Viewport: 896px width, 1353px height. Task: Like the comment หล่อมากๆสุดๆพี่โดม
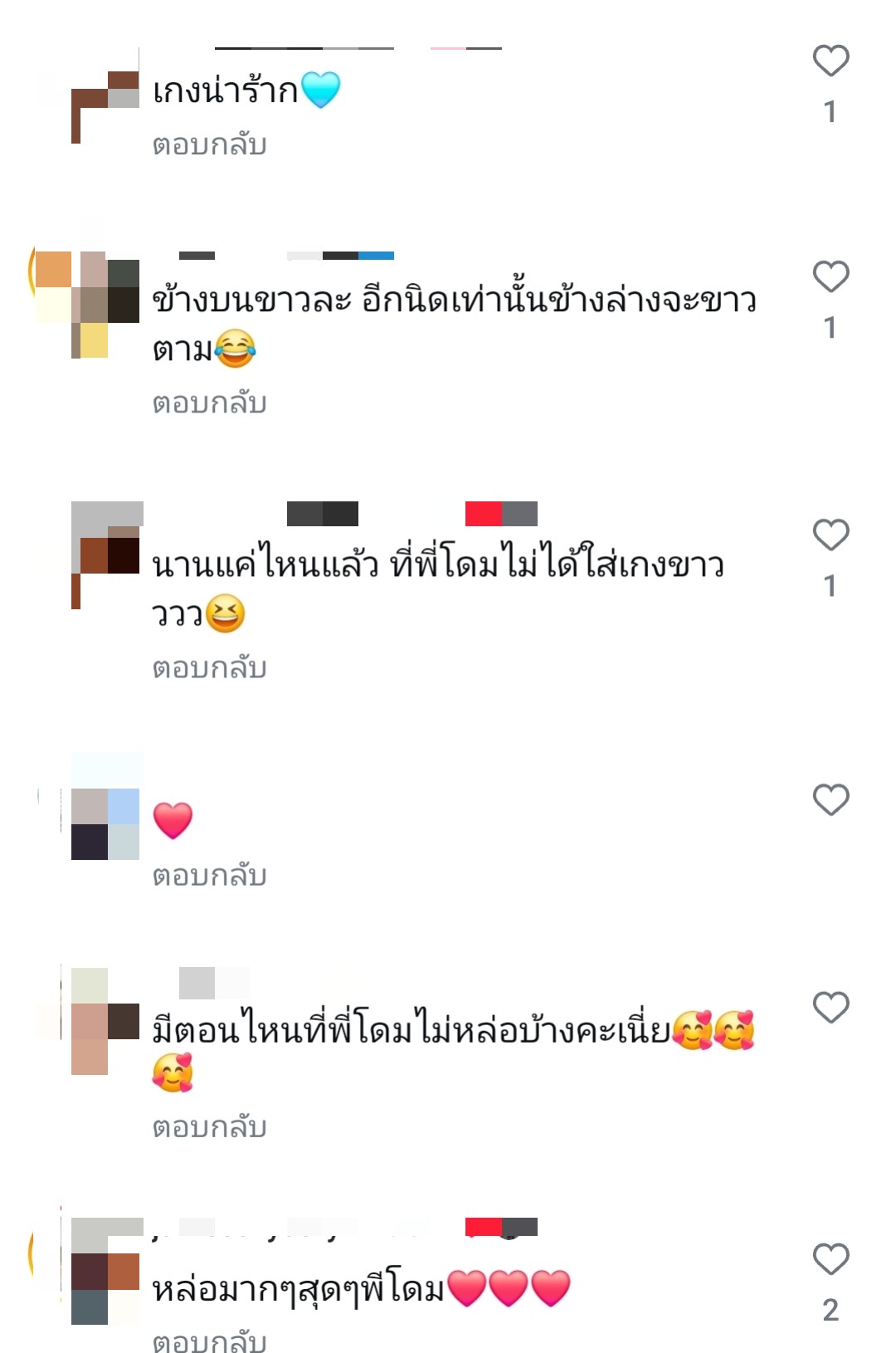coord(830,1260)
